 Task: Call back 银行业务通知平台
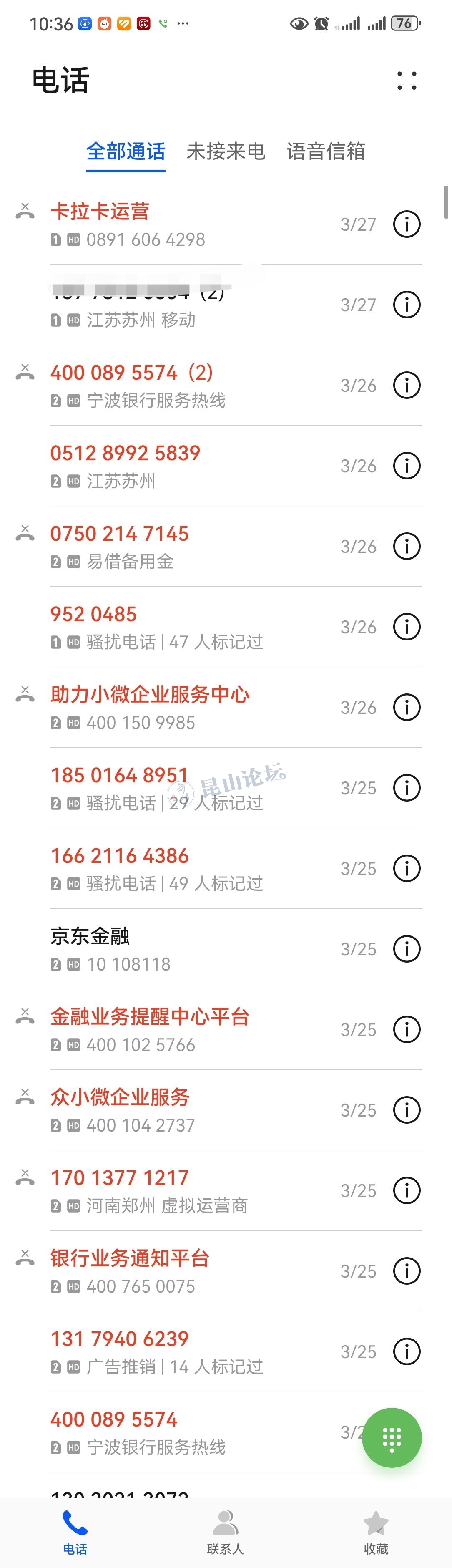(x=183, y=1271)
